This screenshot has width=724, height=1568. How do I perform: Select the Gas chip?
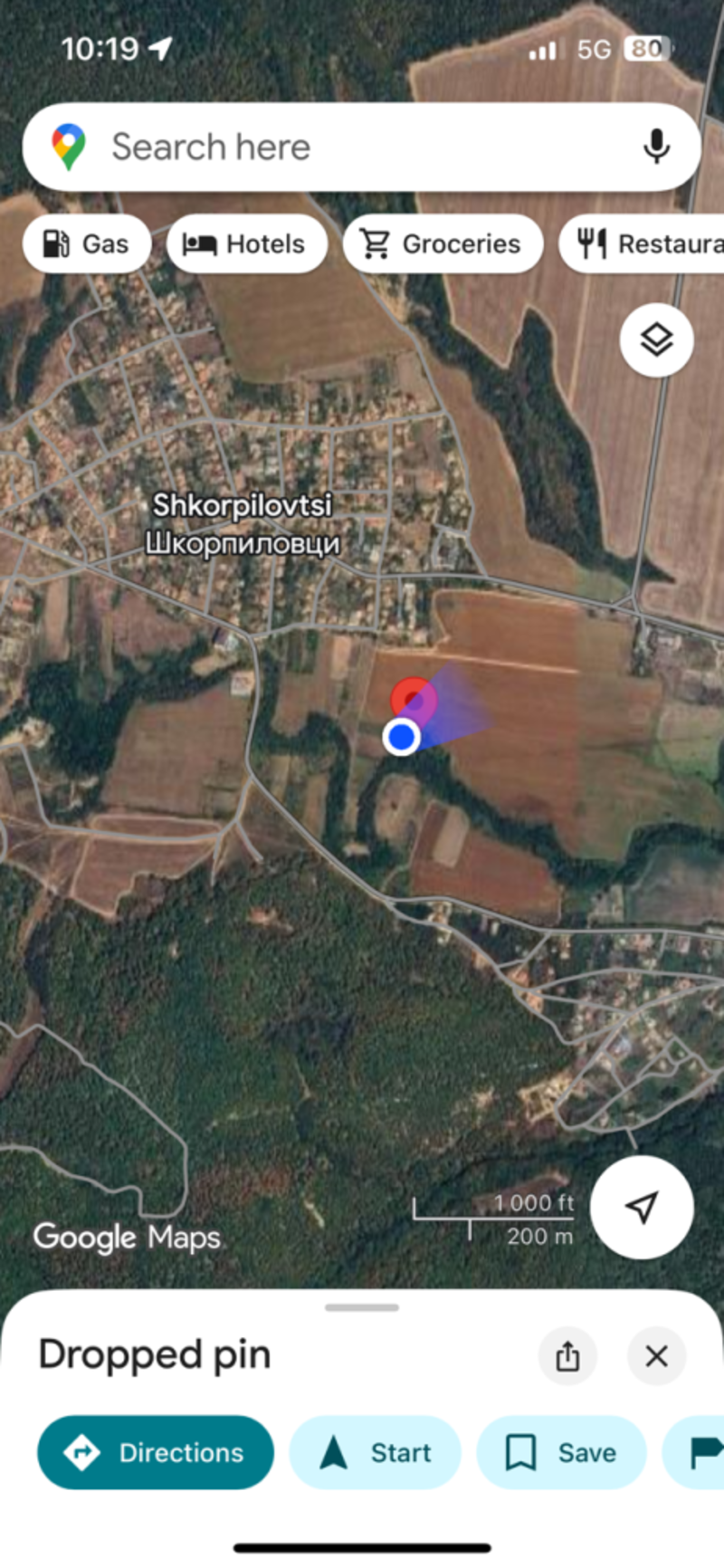87,244
